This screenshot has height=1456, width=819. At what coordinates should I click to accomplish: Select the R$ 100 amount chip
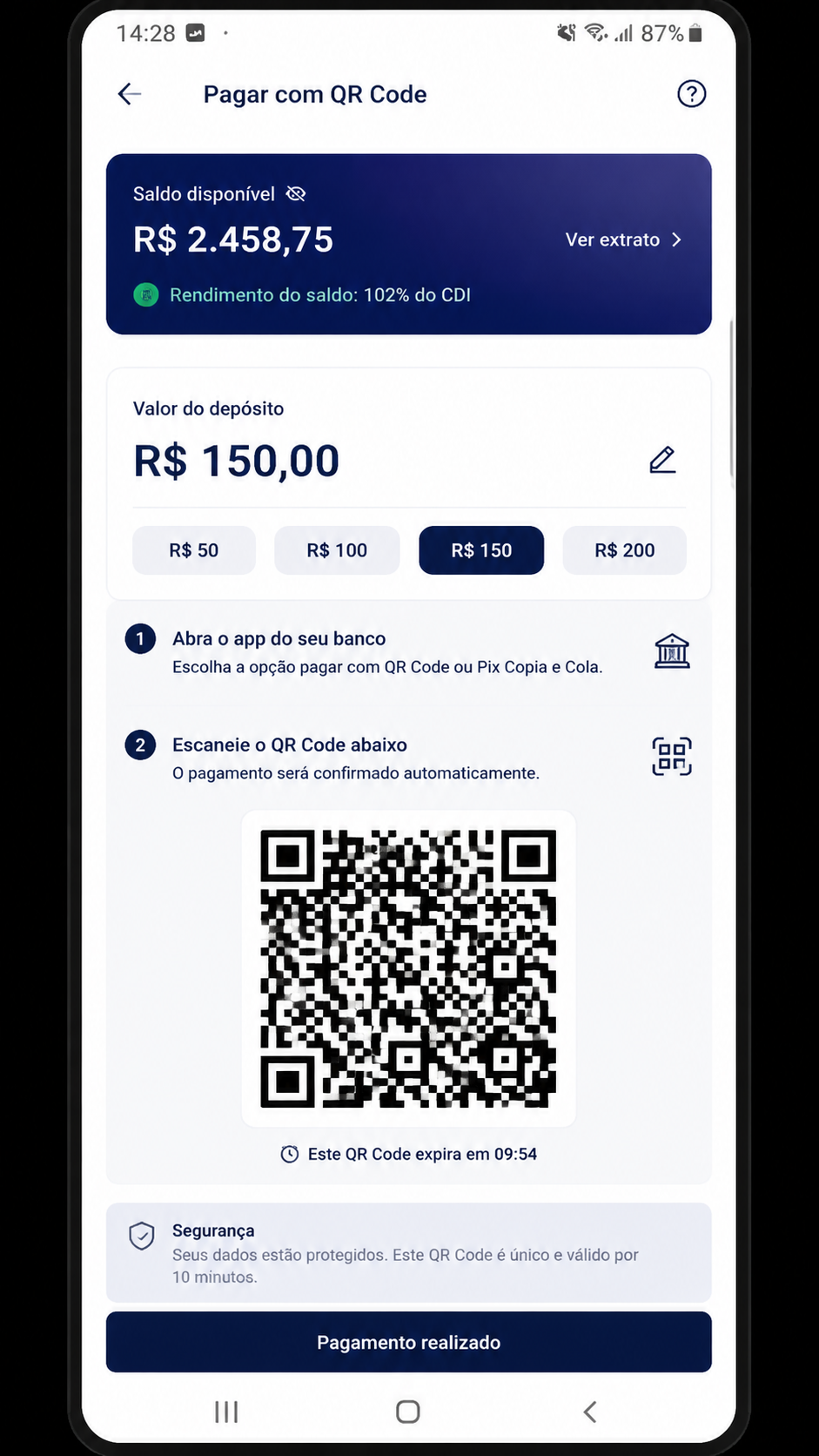[337, 550]
